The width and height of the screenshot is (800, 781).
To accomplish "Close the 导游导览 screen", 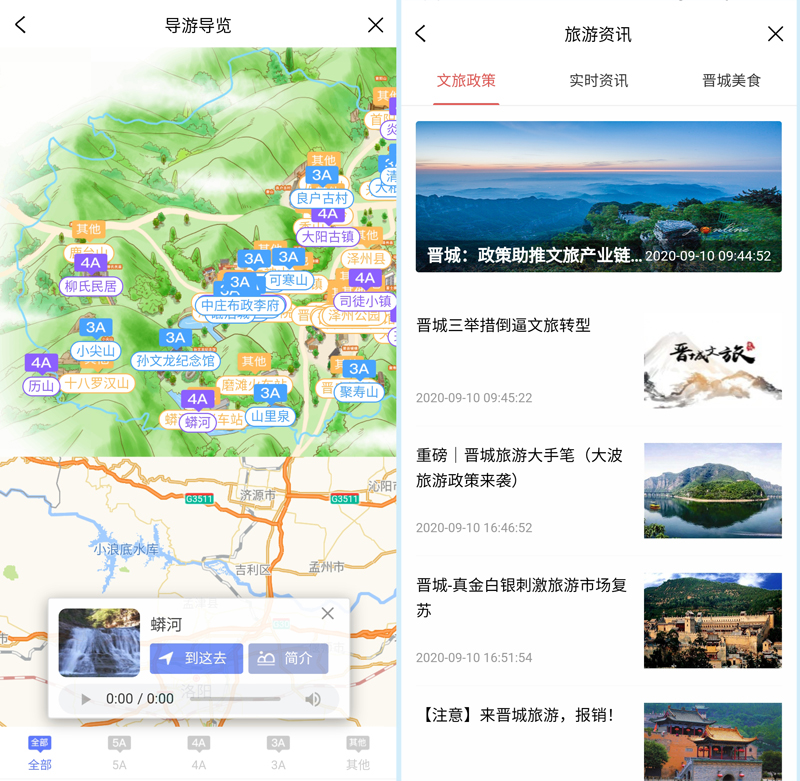I will 375,26.
